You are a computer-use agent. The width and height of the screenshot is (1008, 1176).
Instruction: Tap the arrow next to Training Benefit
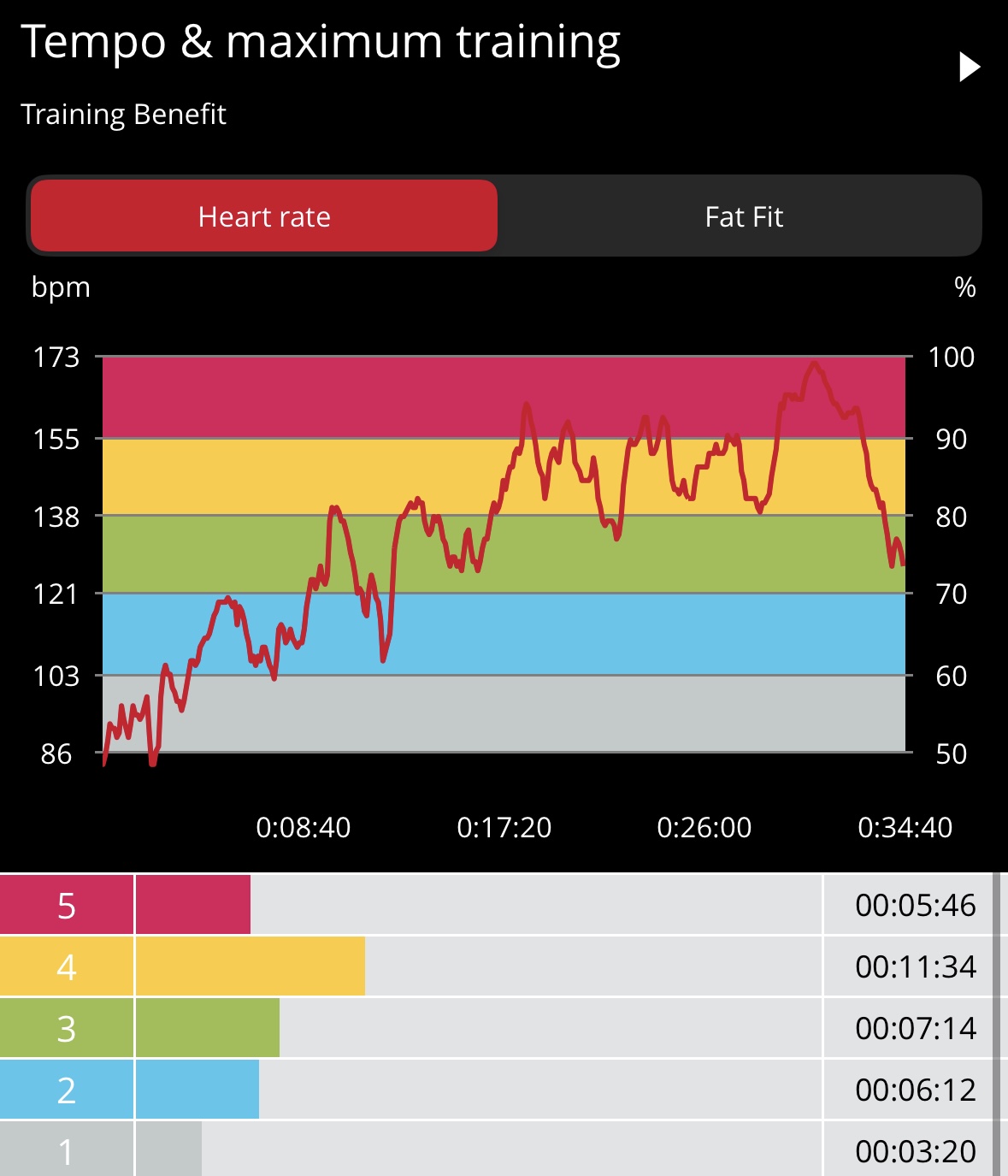pos(968,67)
